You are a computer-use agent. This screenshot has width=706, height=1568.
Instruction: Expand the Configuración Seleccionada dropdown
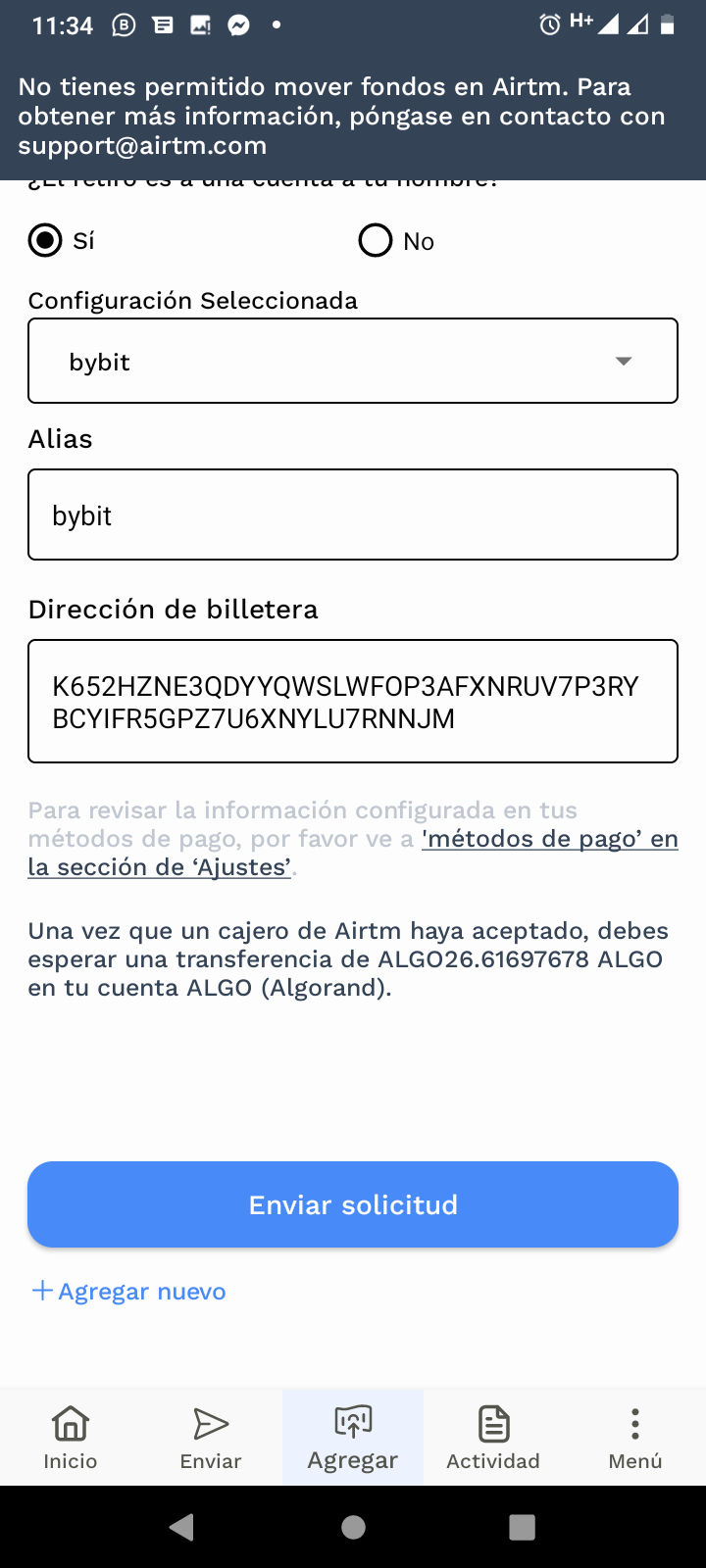[353, 361]
